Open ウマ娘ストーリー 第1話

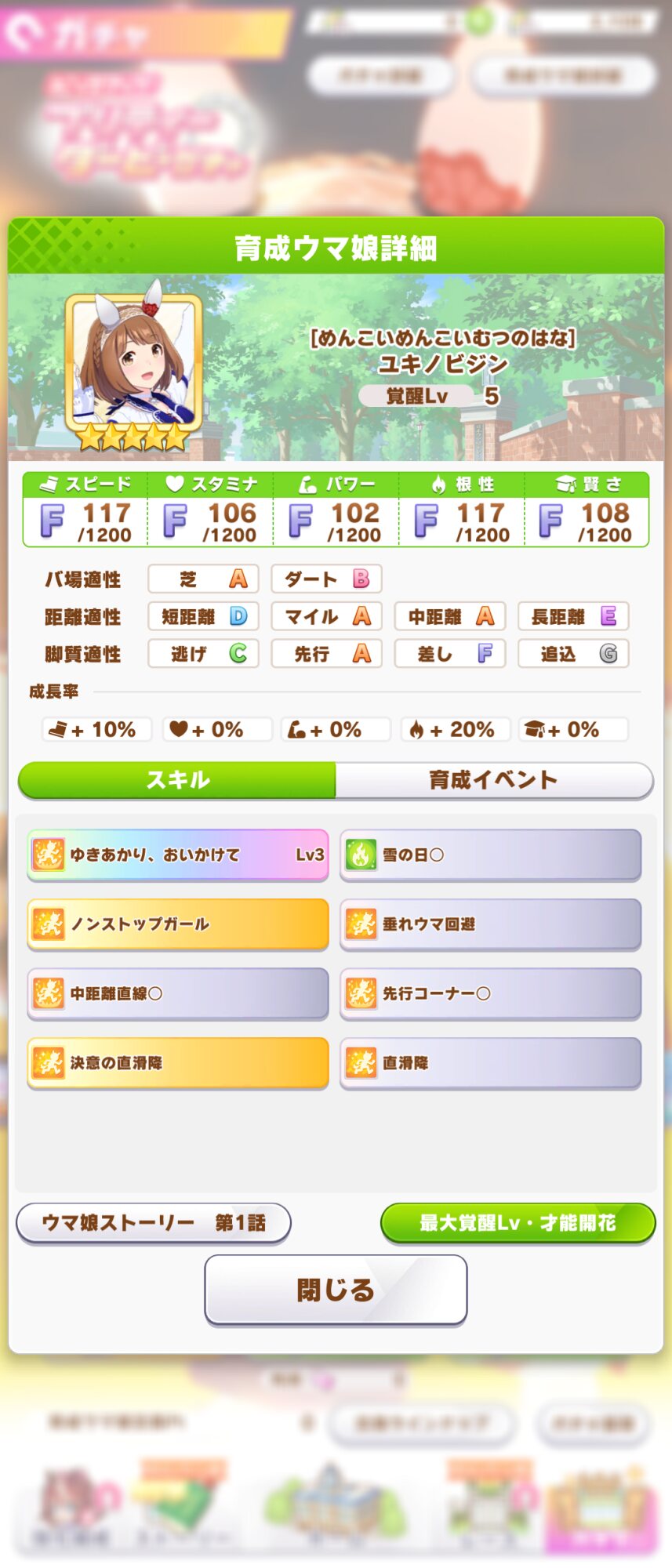tap(154, 1222)
